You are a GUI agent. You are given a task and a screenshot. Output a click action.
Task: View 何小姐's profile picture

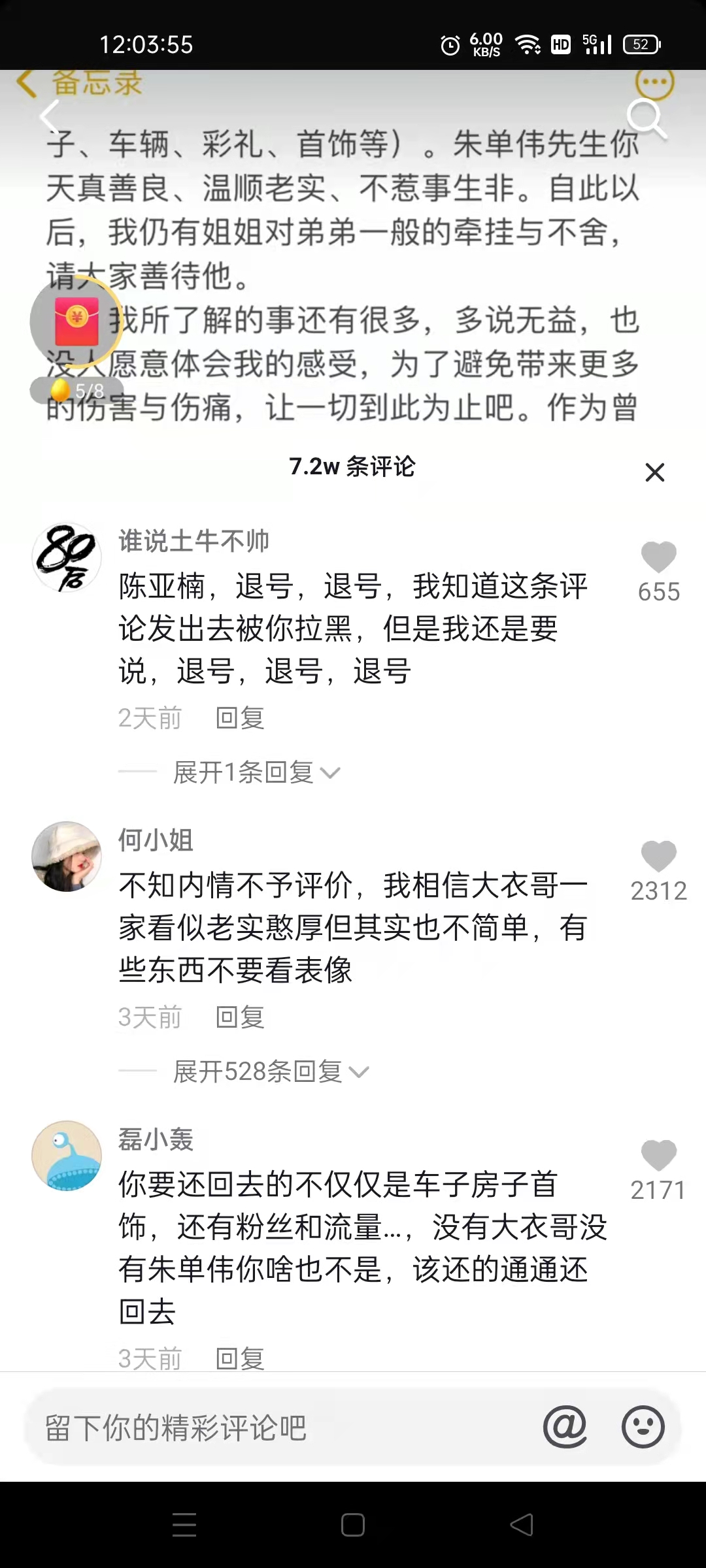tap(67, 857)
